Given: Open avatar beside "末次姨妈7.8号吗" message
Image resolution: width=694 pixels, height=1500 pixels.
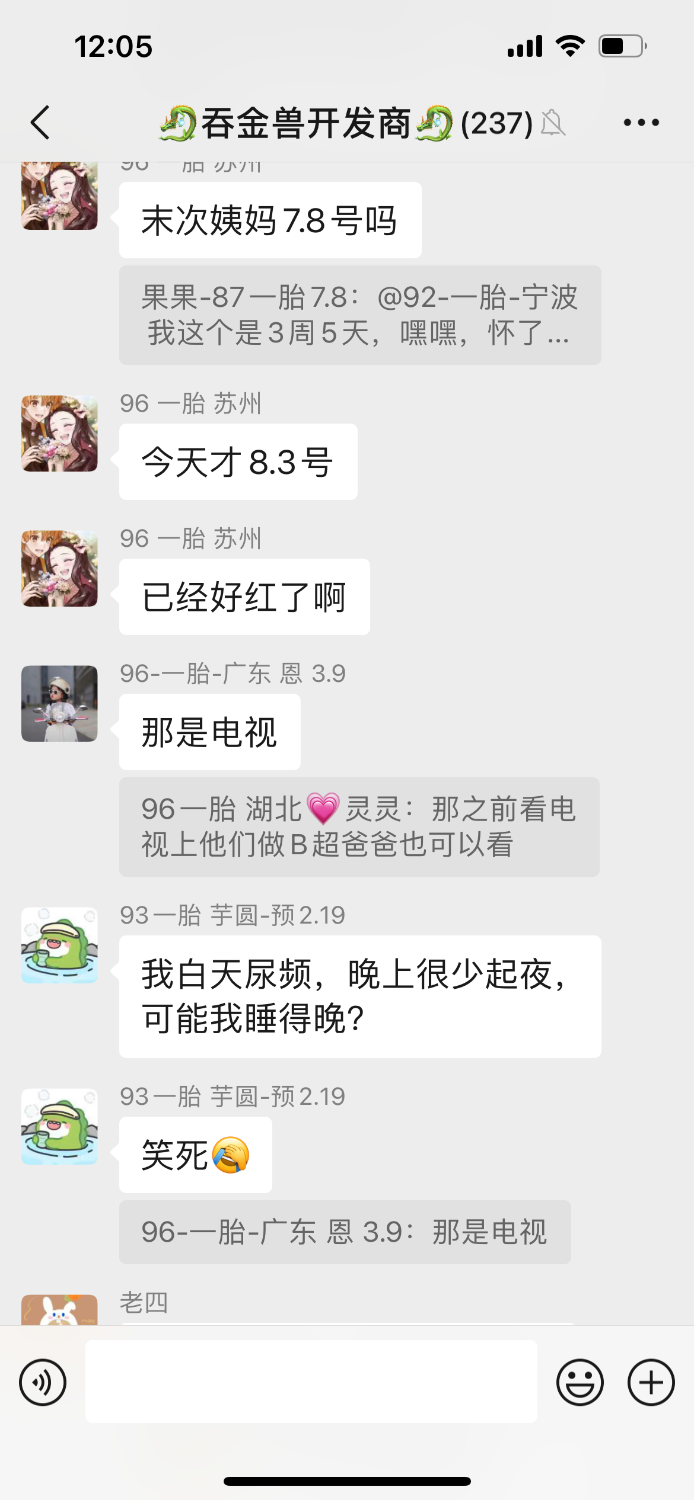Looking at the screenshot, I should pos(60,195).
